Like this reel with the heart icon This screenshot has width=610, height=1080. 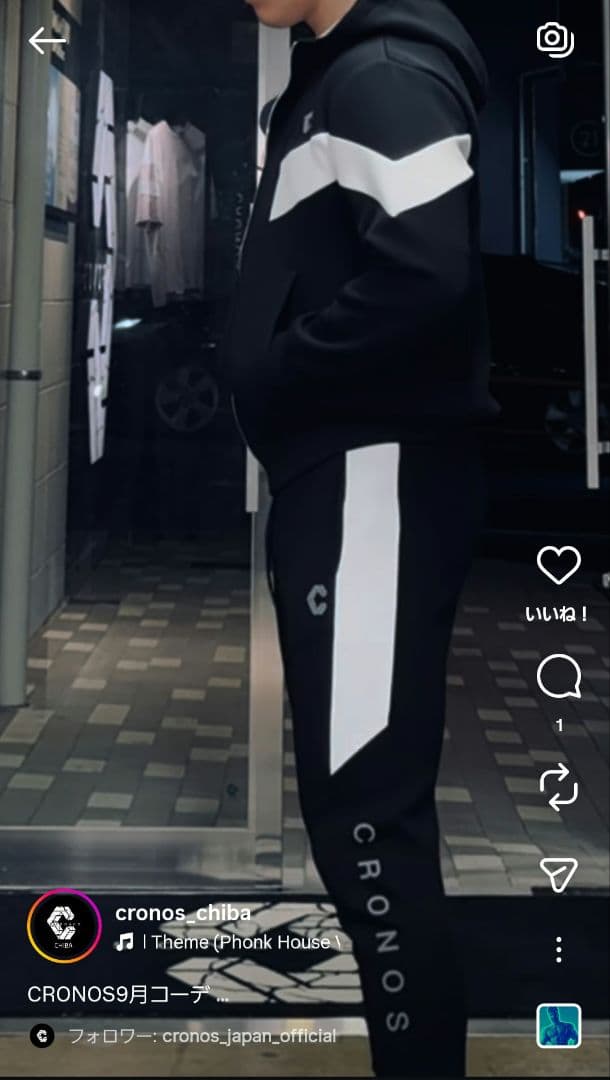pyautogui.click(x=558, y=567)
